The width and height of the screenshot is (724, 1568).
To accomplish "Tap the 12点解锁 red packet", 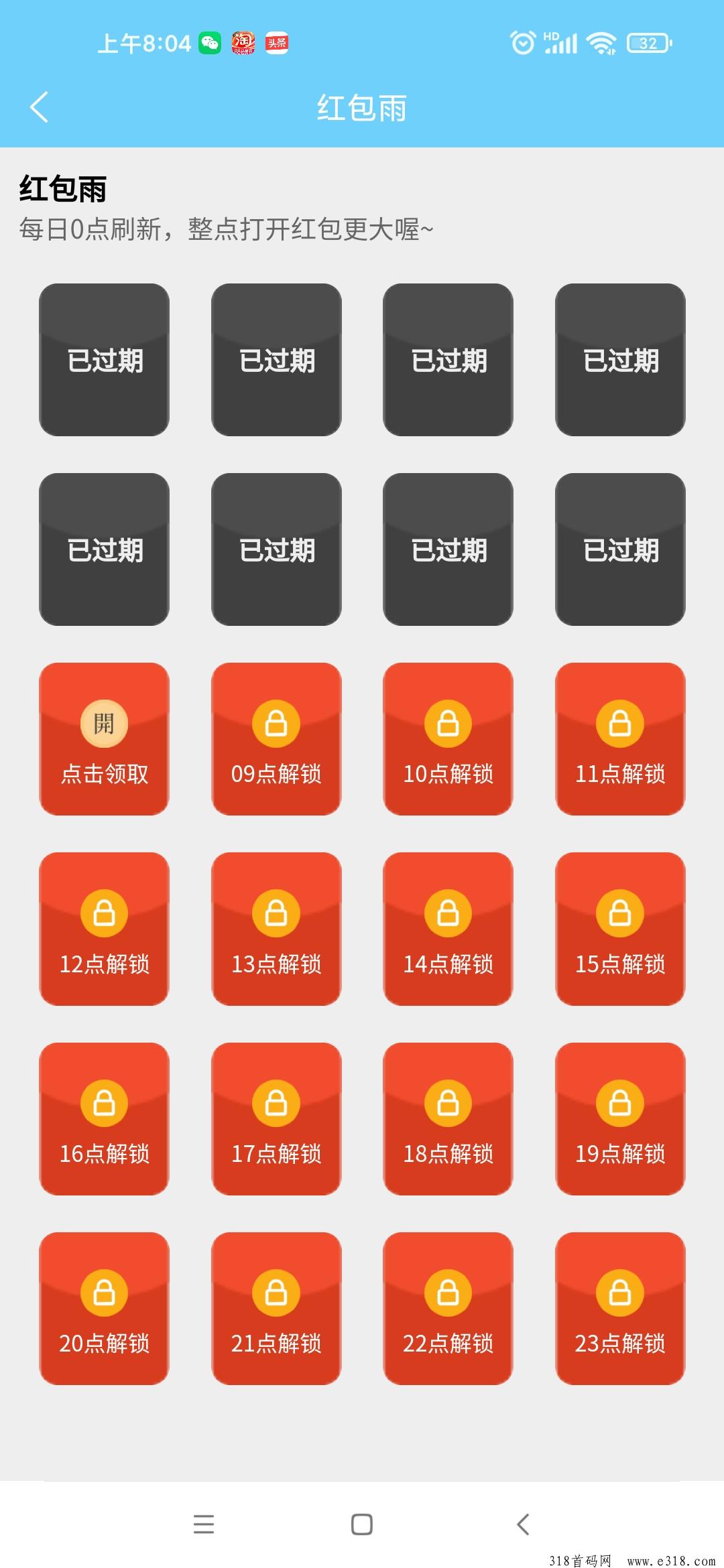I will point(104,929).
